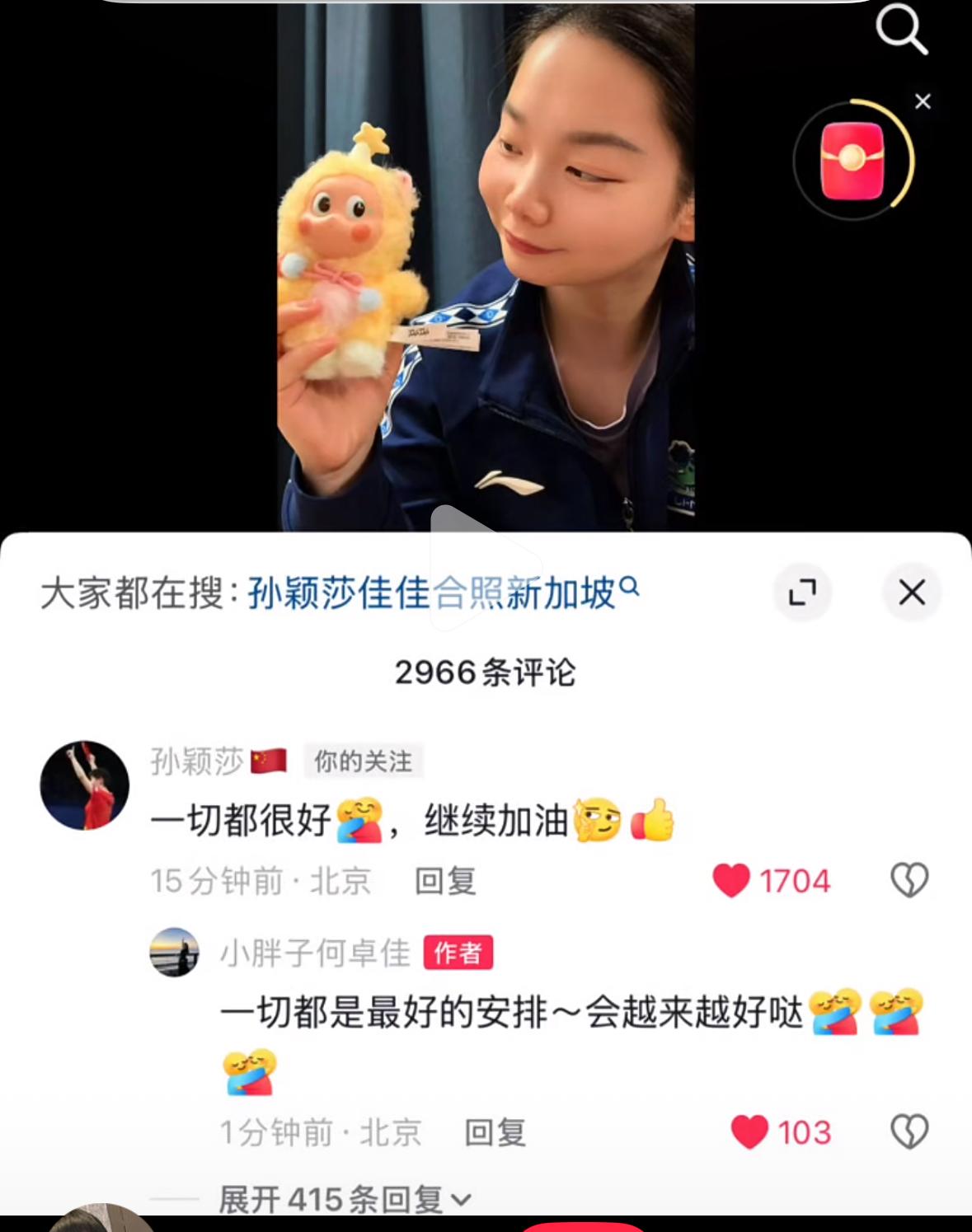Dismiss the red envelope widget via its X

tap(923, 101)
